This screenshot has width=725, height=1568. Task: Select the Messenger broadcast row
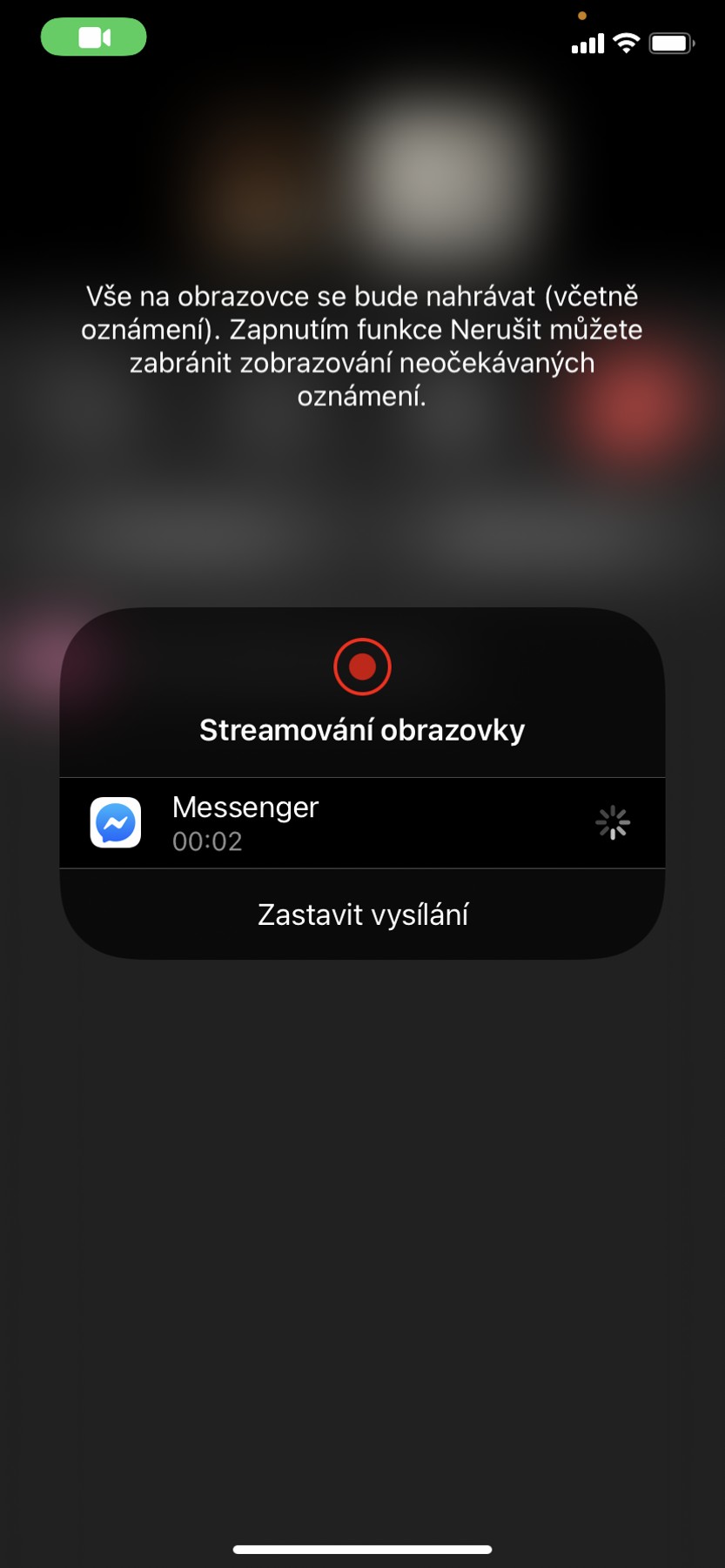point(362,823)
